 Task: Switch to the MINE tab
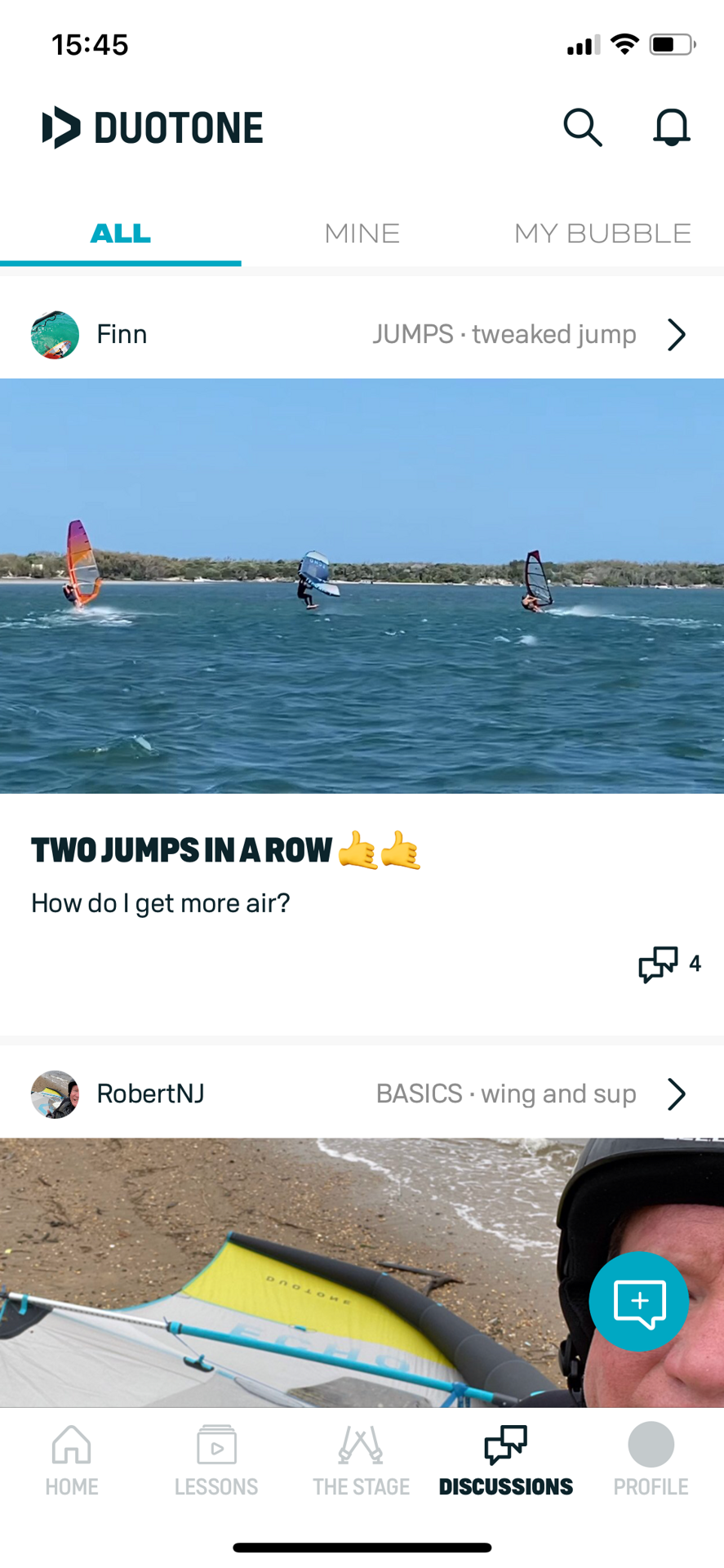(362, 234)
